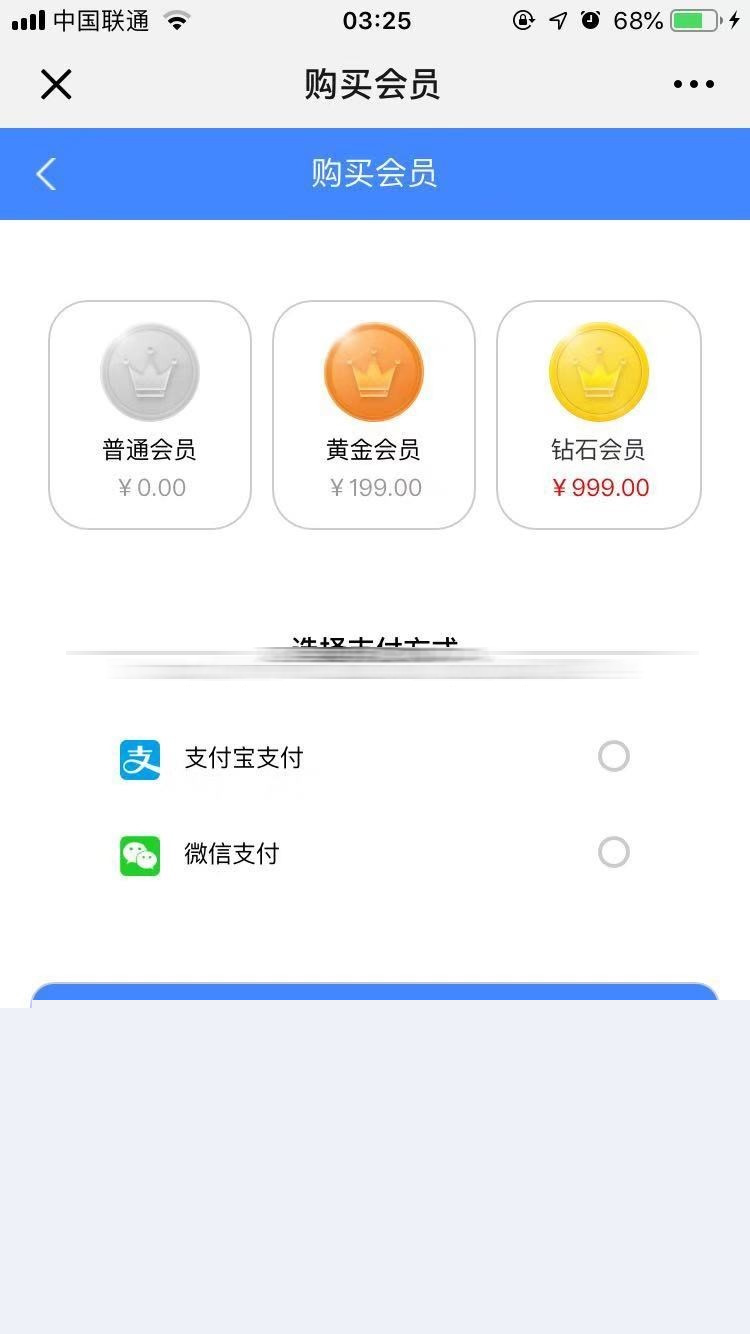Select the 支付宝支付 payment radio button
The height and width of the screenshot is (1334, 750).
(613, 756)
